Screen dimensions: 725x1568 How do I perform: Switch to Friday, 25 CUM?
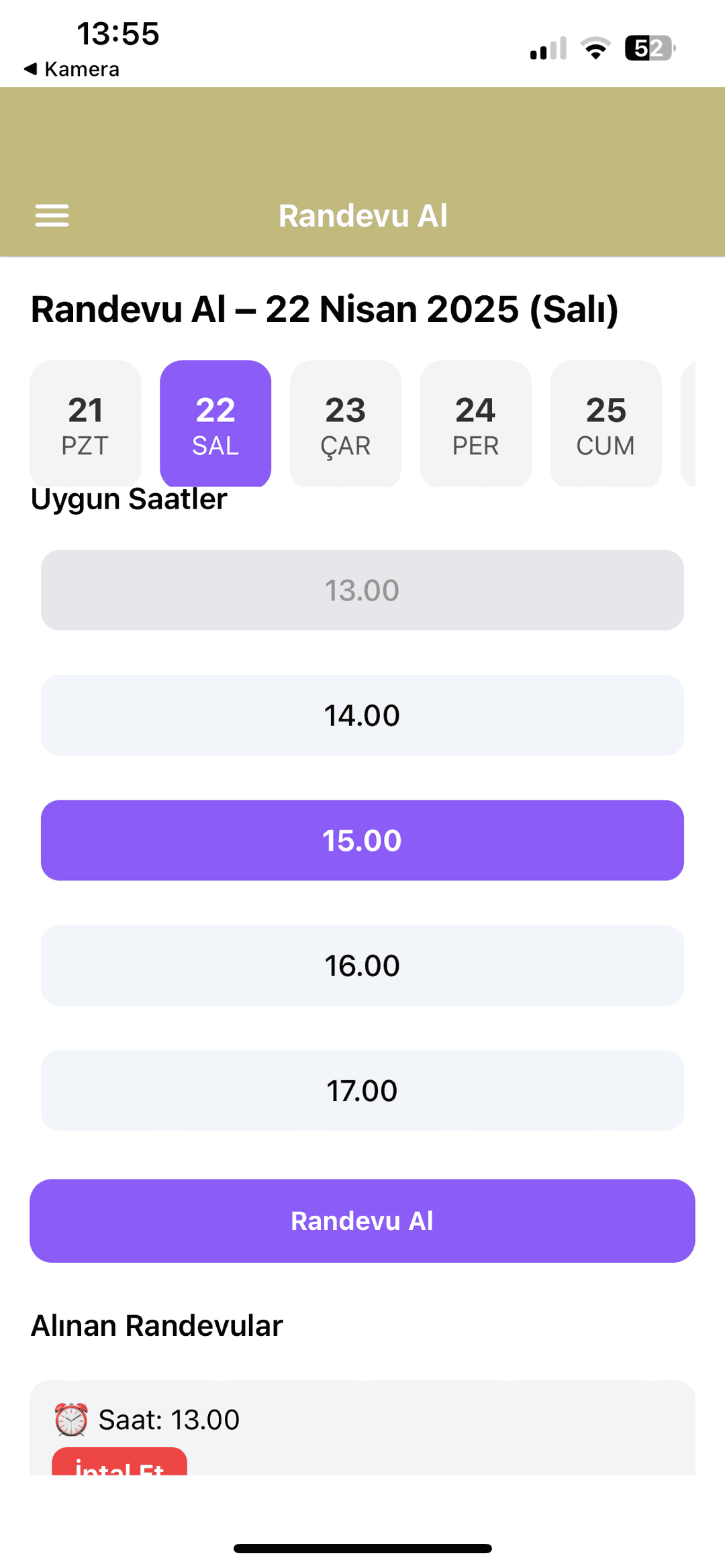(x=604, y=424)
